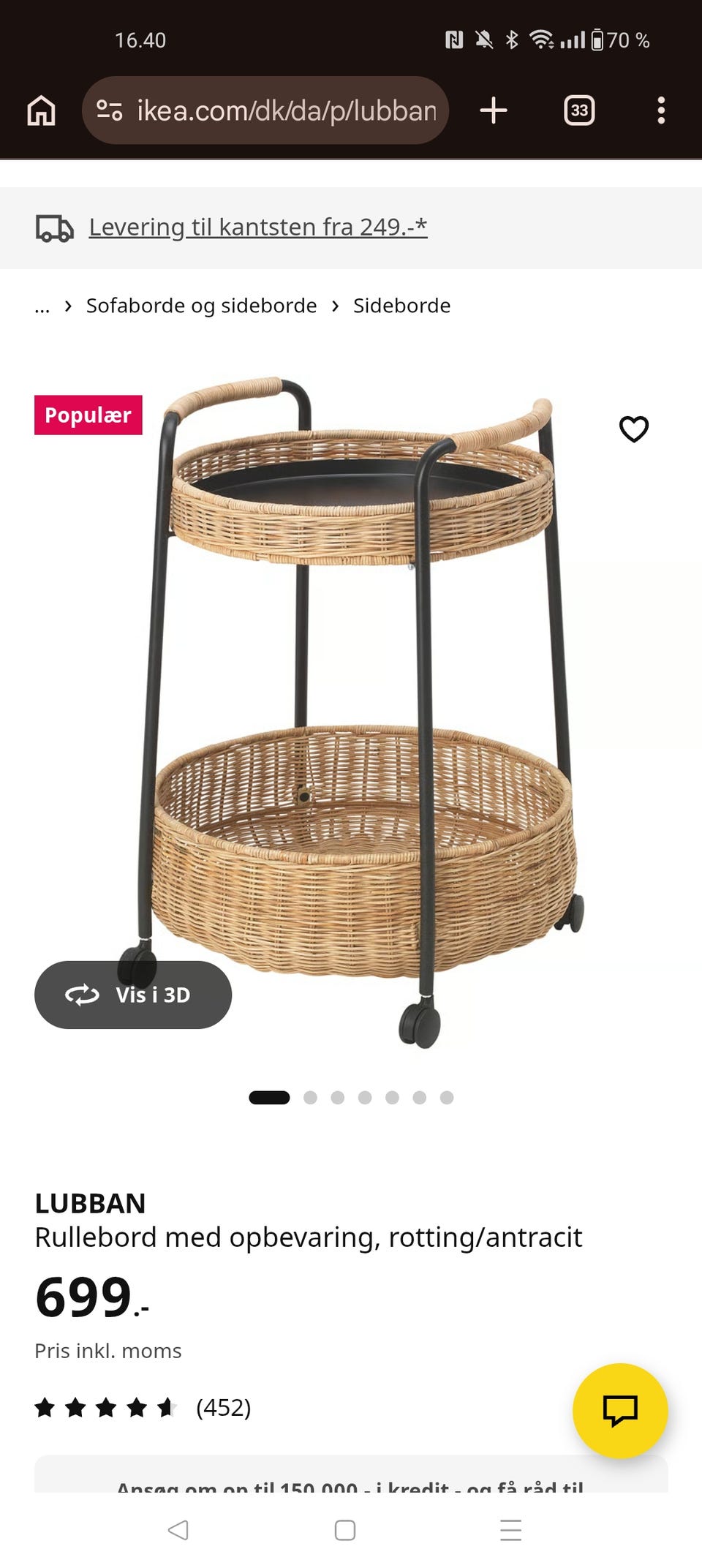Open the tab switcher showing 33 tabs
Image resolution: width=702 pixels, height=1568 pixels.
click(x=579, y=110)
